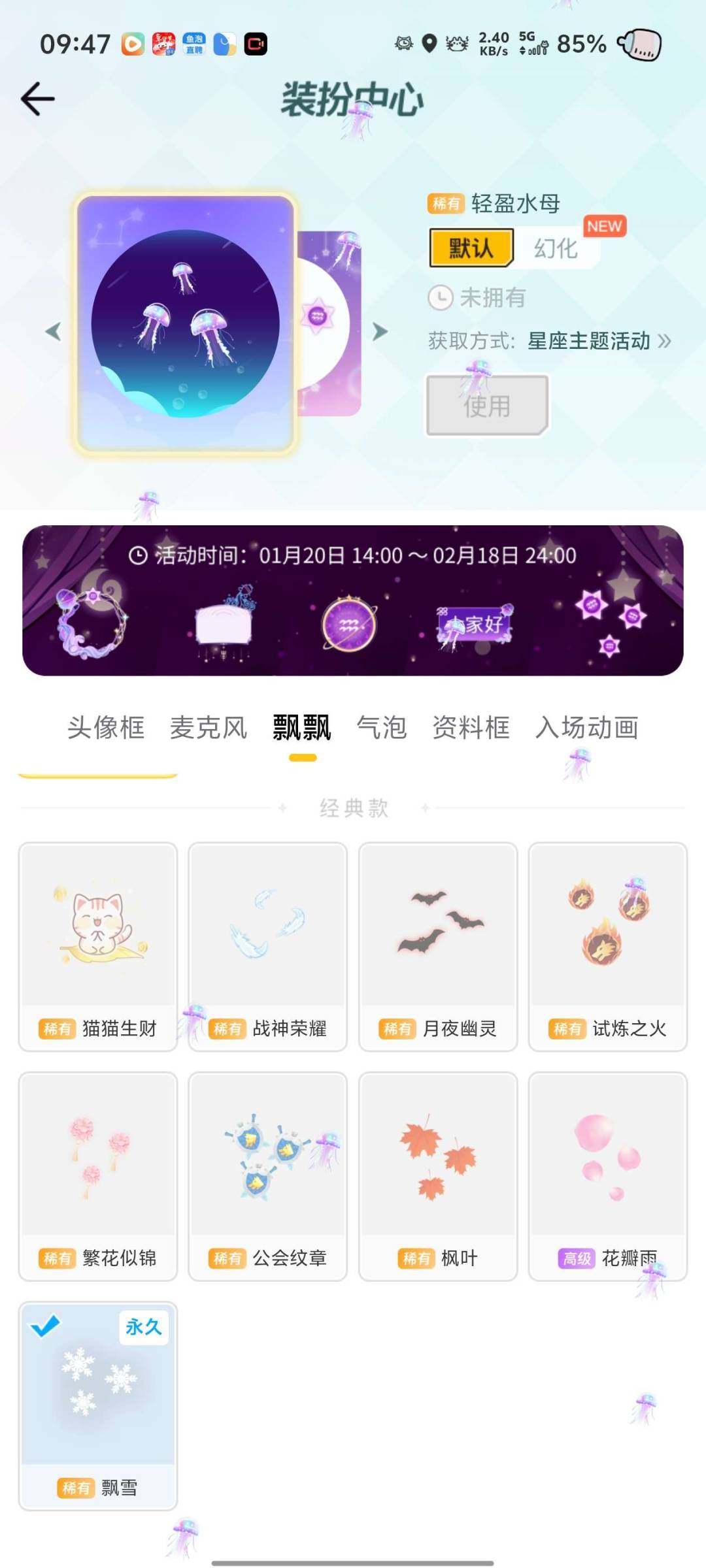Click the left carousel arrow beside 轻盈水母 preview
Viewport: 706px width, 1568px height.
click(52, 332)
